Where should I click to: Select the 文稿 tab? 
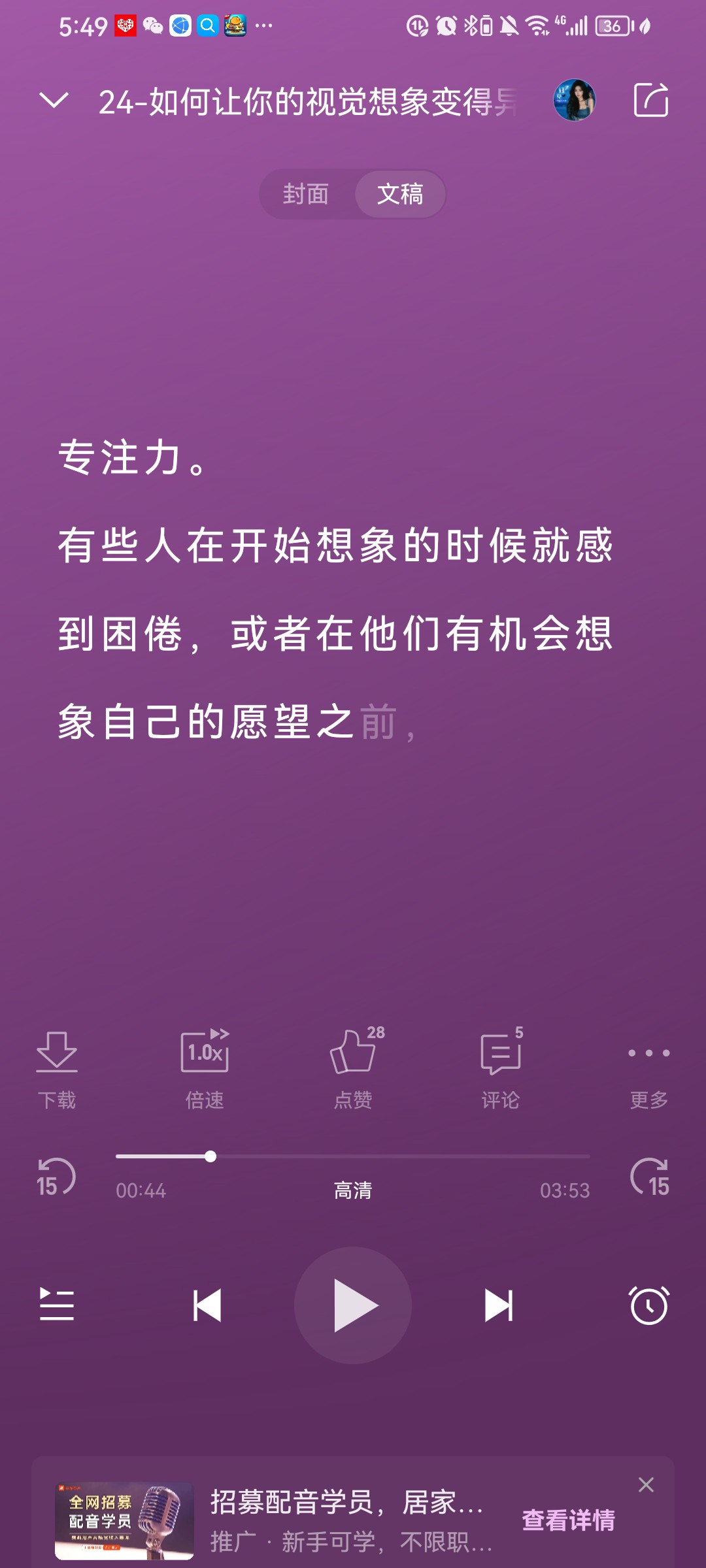click(400, 194)
